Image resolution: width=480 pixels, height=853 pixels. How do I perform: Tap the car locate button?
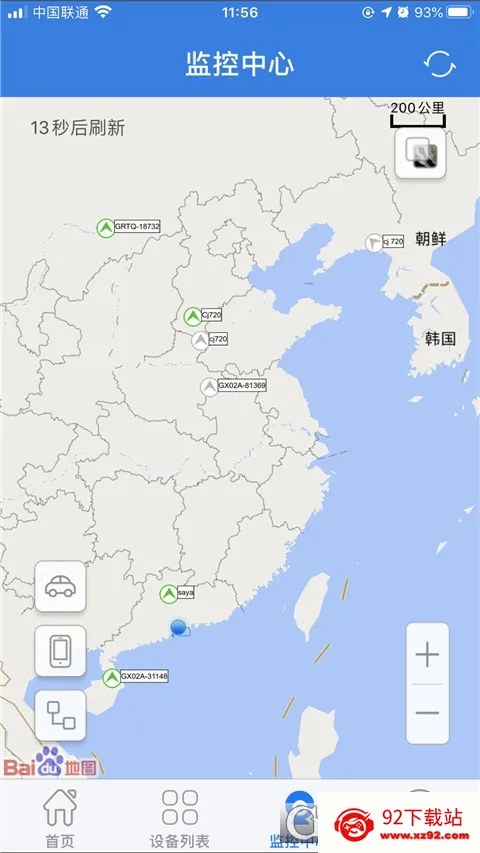[x=60, y=586]
